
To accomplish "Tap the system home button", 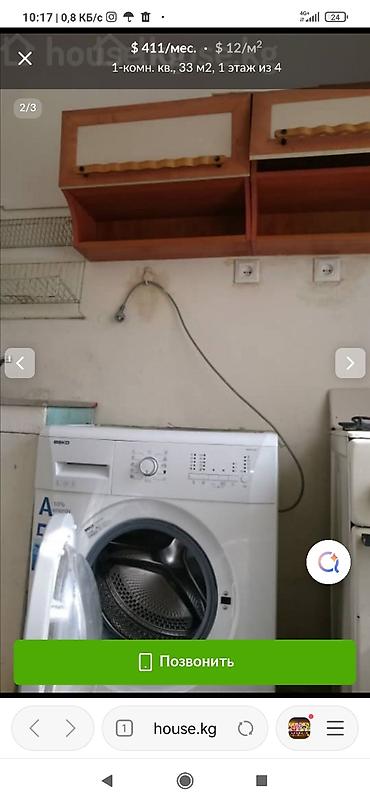I will point(185,780).
